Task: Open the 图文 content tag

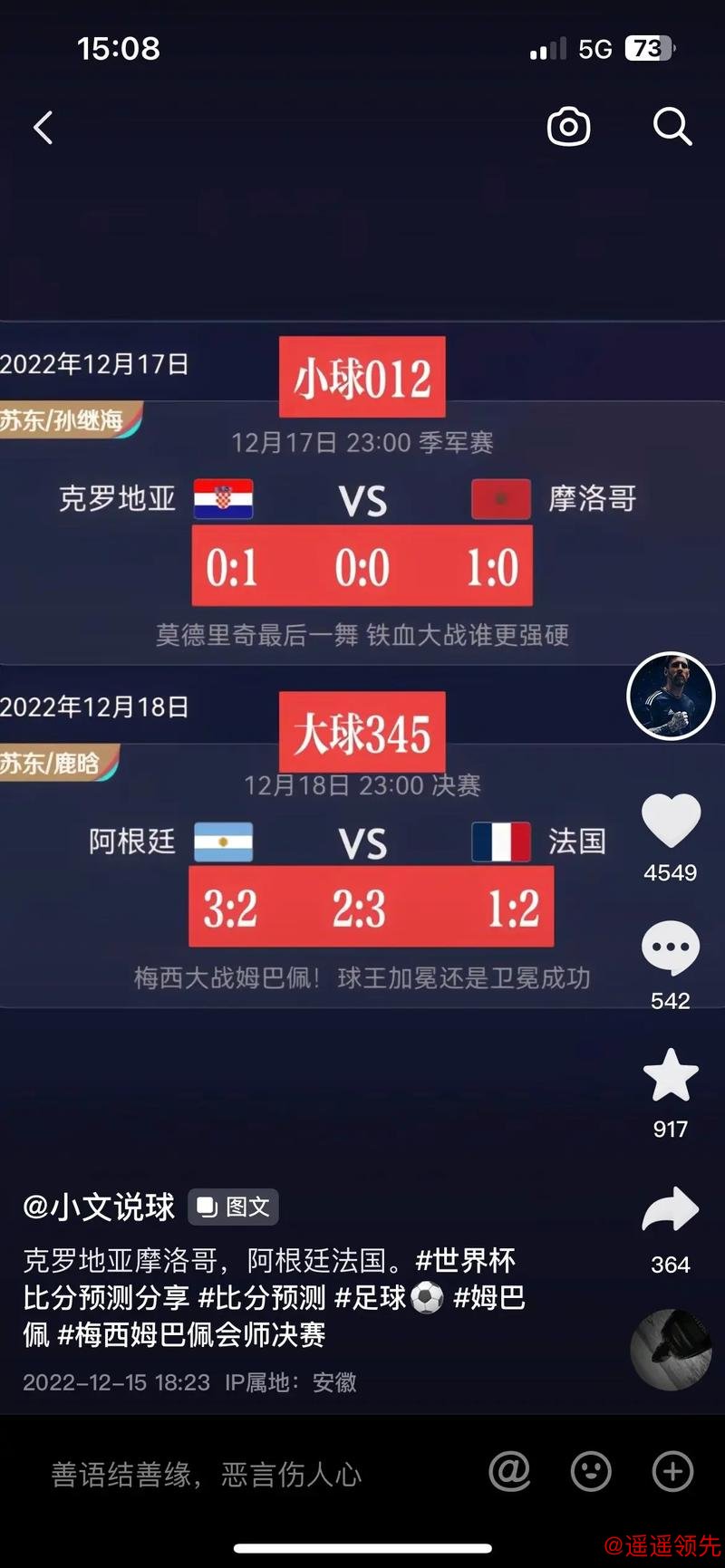Action: pos(232,1207)
